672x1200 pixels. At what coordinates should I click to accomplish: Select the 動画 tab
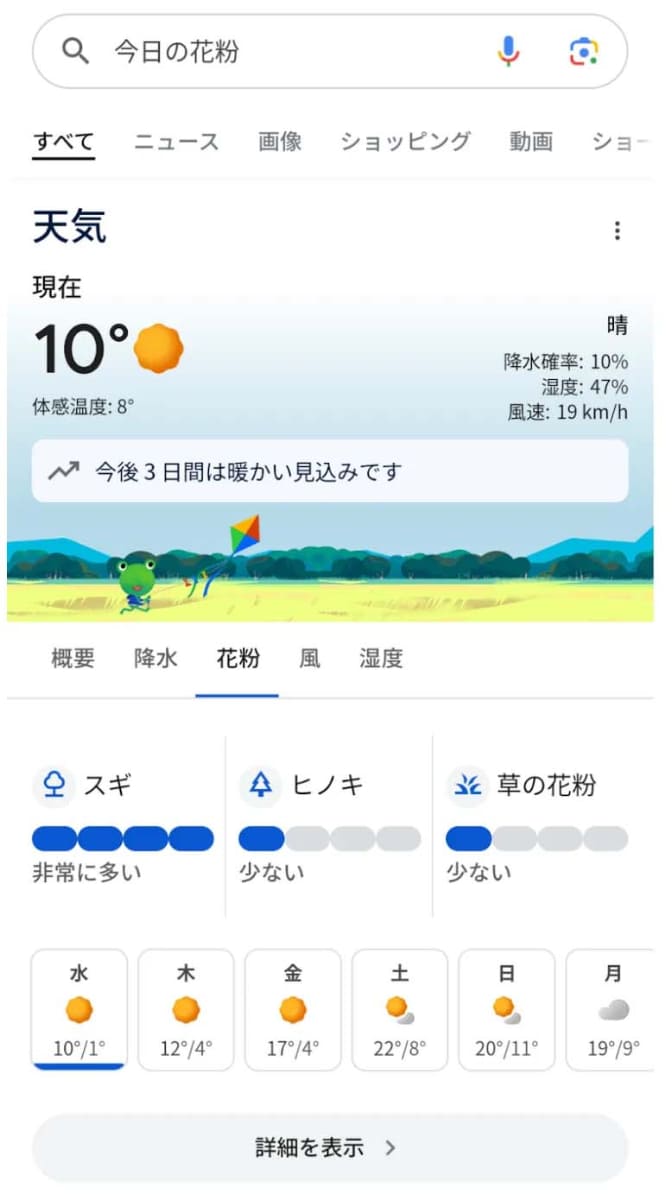click(x=531, y=142)
